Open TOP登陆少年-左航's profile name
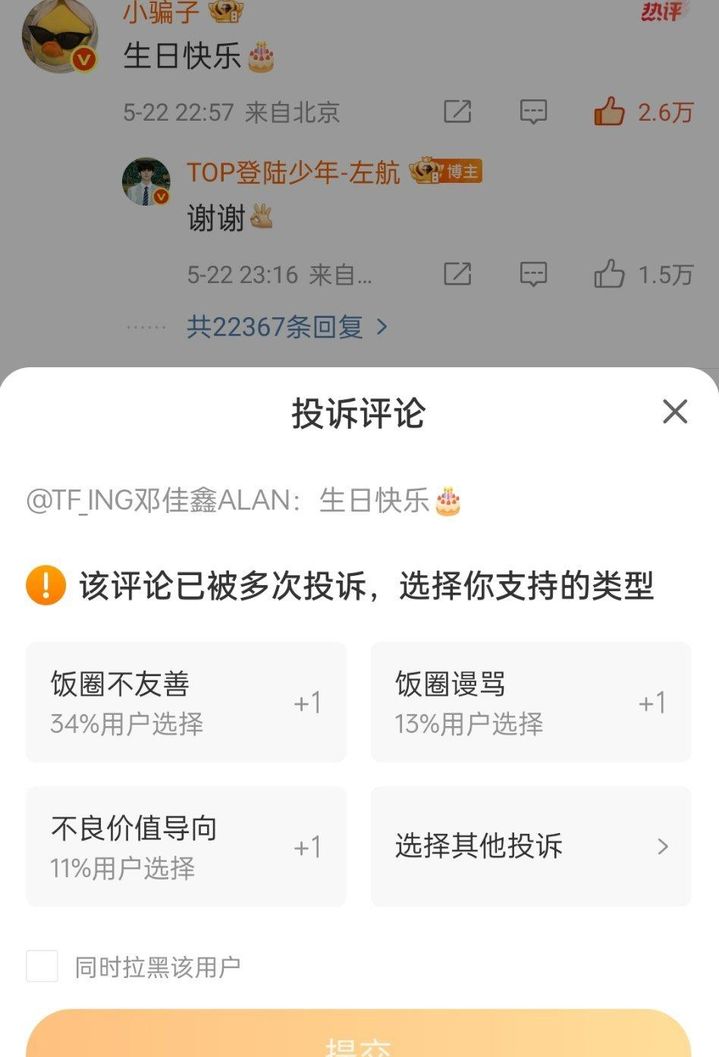 pyautogui.click(x=293, y=172)
